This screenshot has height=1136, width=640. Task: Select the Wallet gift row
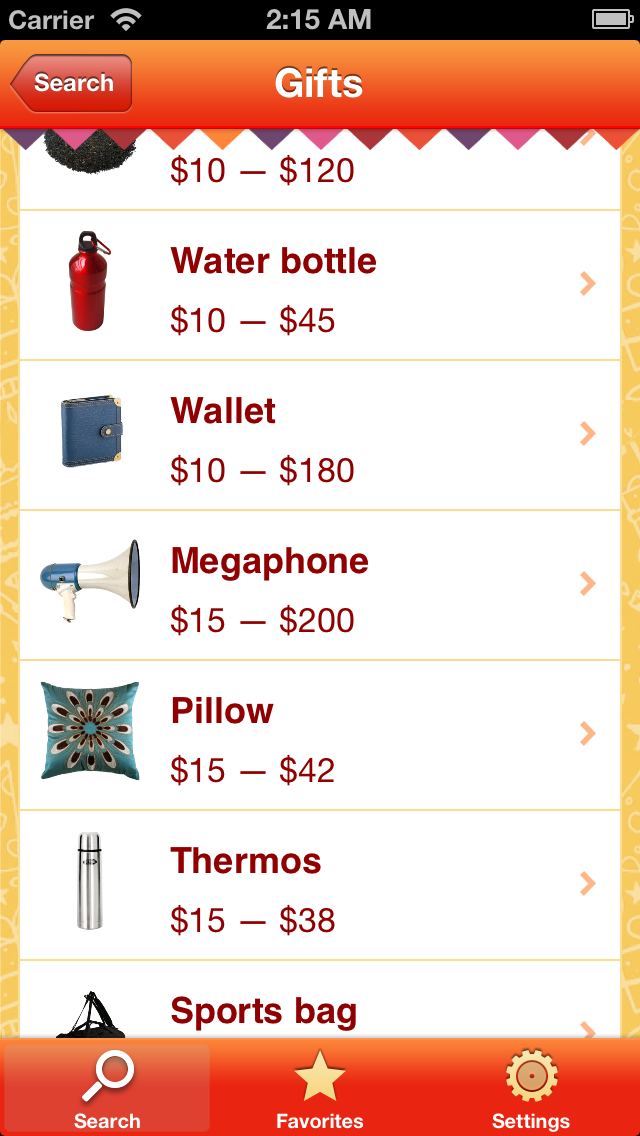click(x=320, y=436)
